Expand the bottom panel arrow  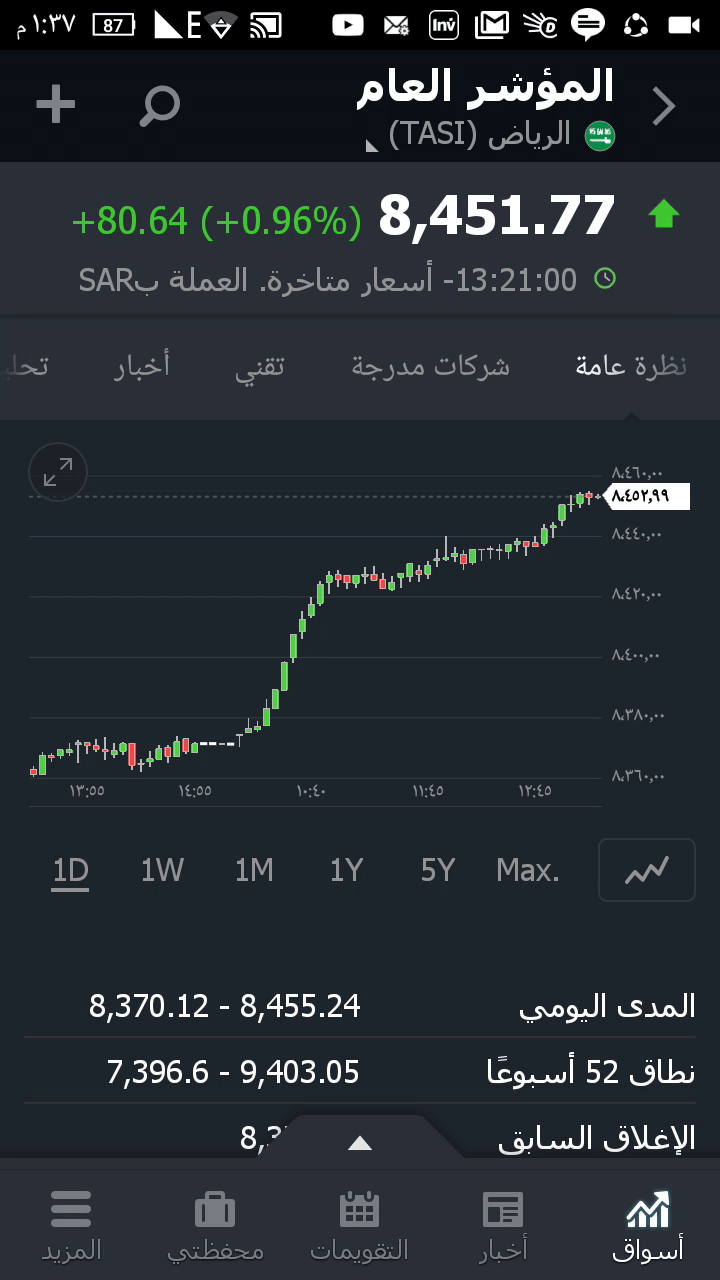point(360,1143)
